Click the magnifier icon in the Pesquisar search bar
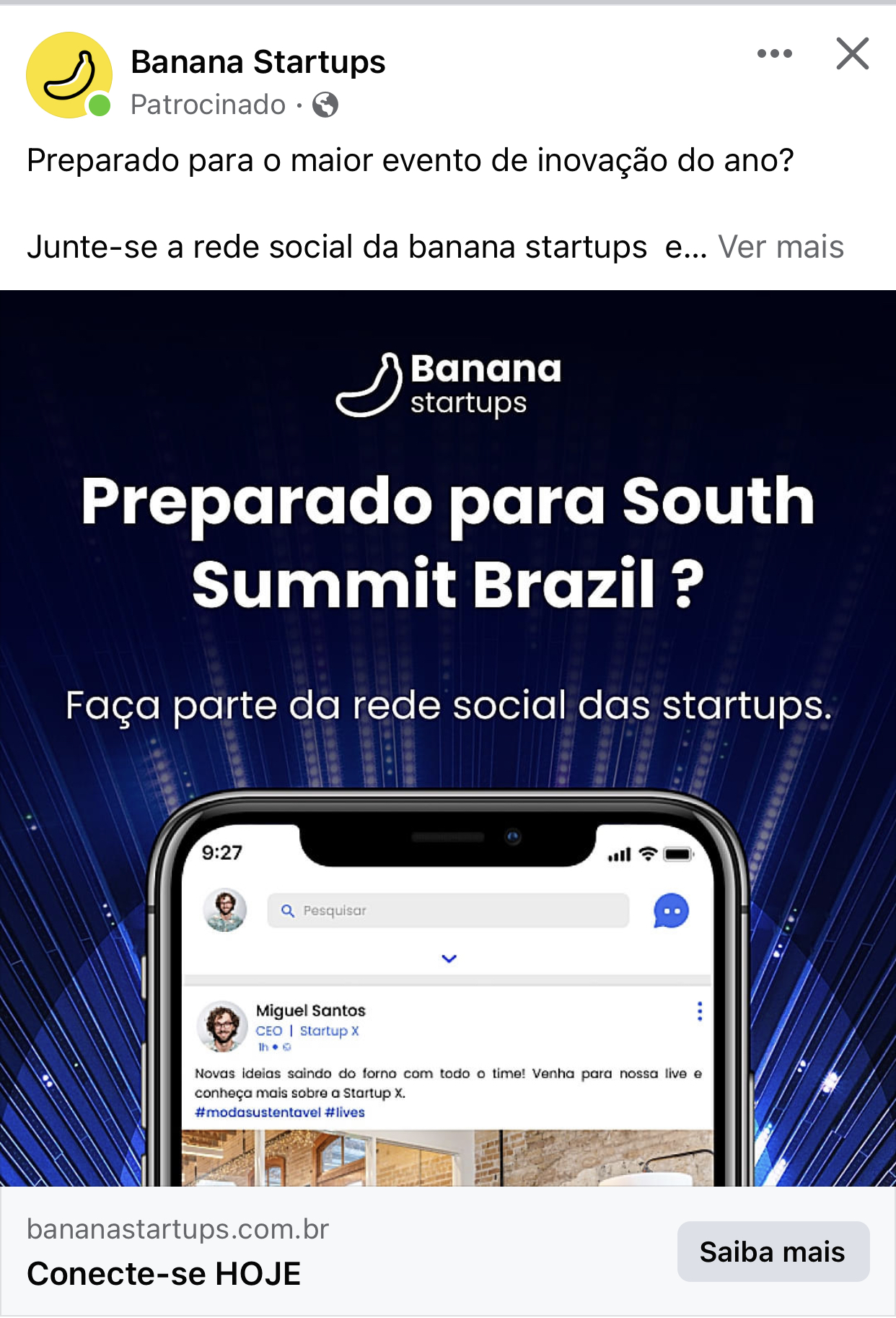896x1318 pixels. [287, 911]
